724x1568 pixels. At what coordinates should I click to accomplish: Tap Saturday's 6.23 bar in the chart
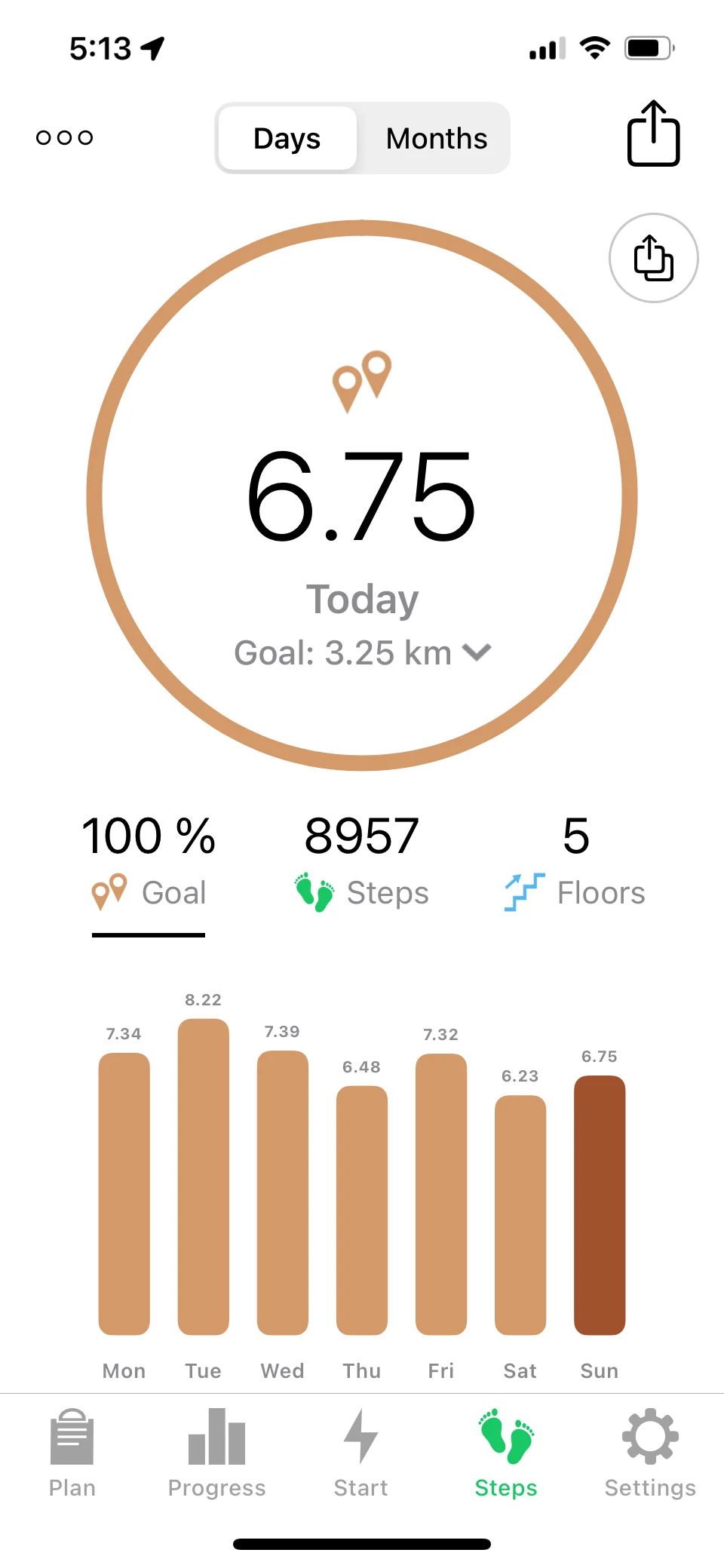520,1214
